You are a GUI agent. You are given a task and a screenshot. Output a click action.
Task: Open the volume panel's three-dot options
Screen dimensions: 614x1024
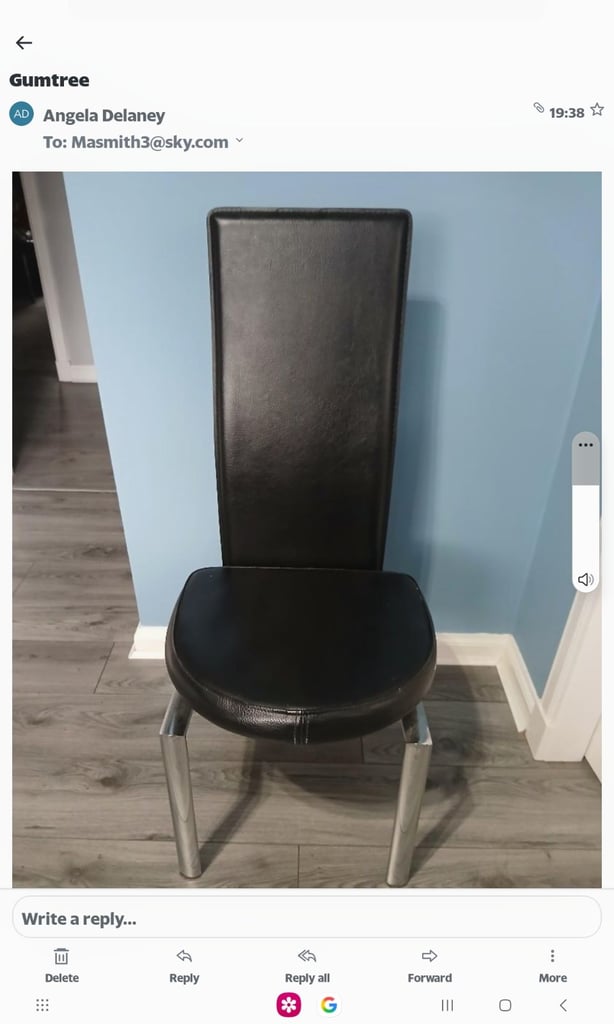click(586, 445)
